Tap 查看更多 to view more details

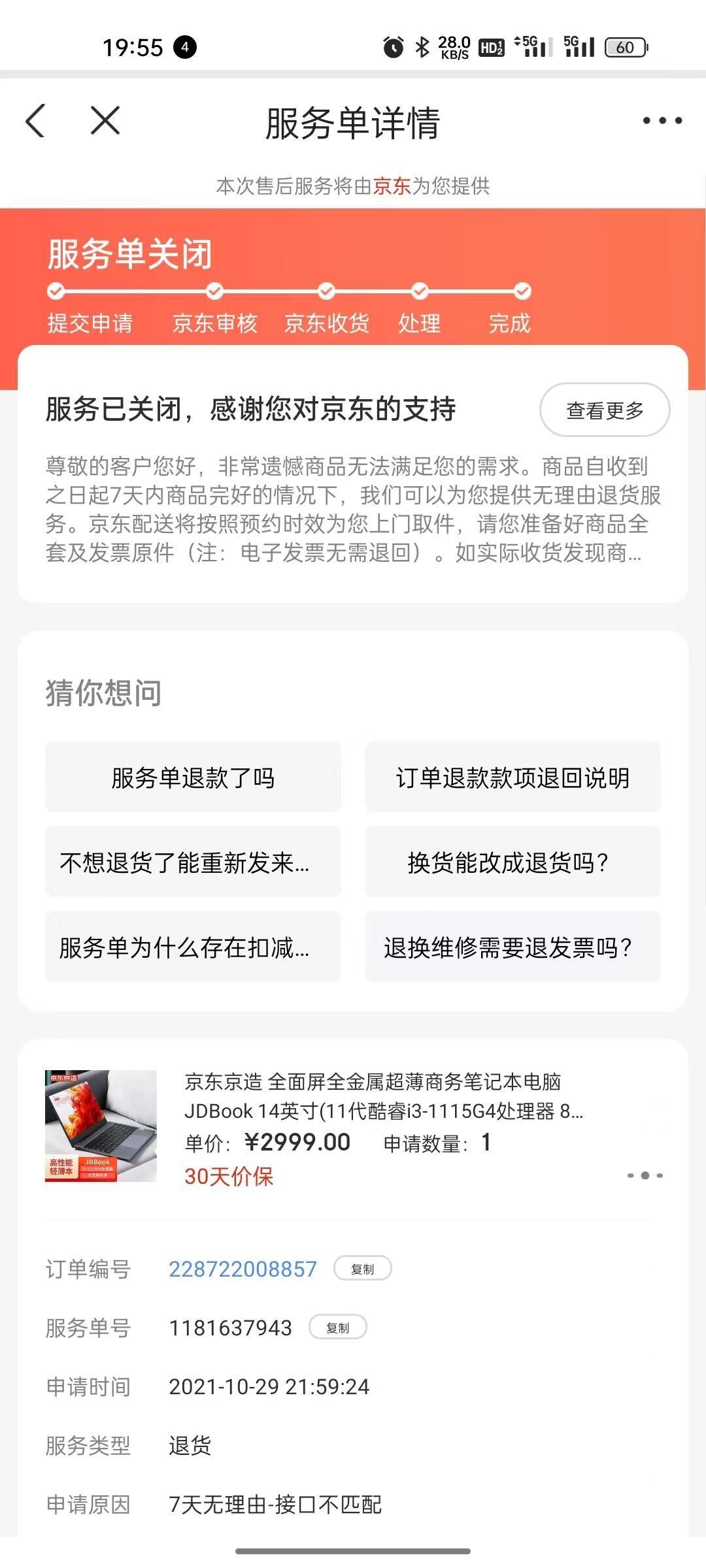[x=604, y=410]
